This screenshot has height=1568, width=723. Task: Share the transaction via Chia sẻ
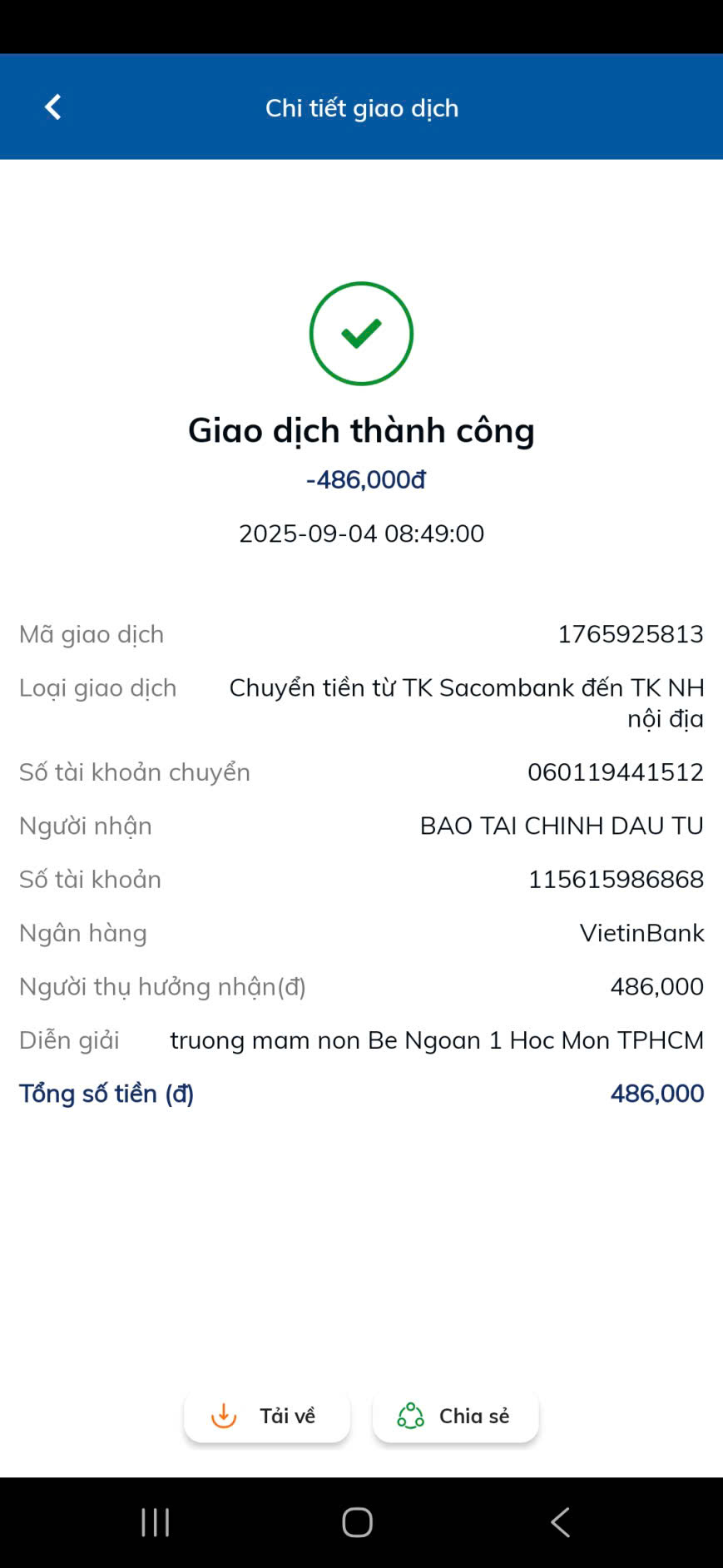click(x=456, y=1416)
